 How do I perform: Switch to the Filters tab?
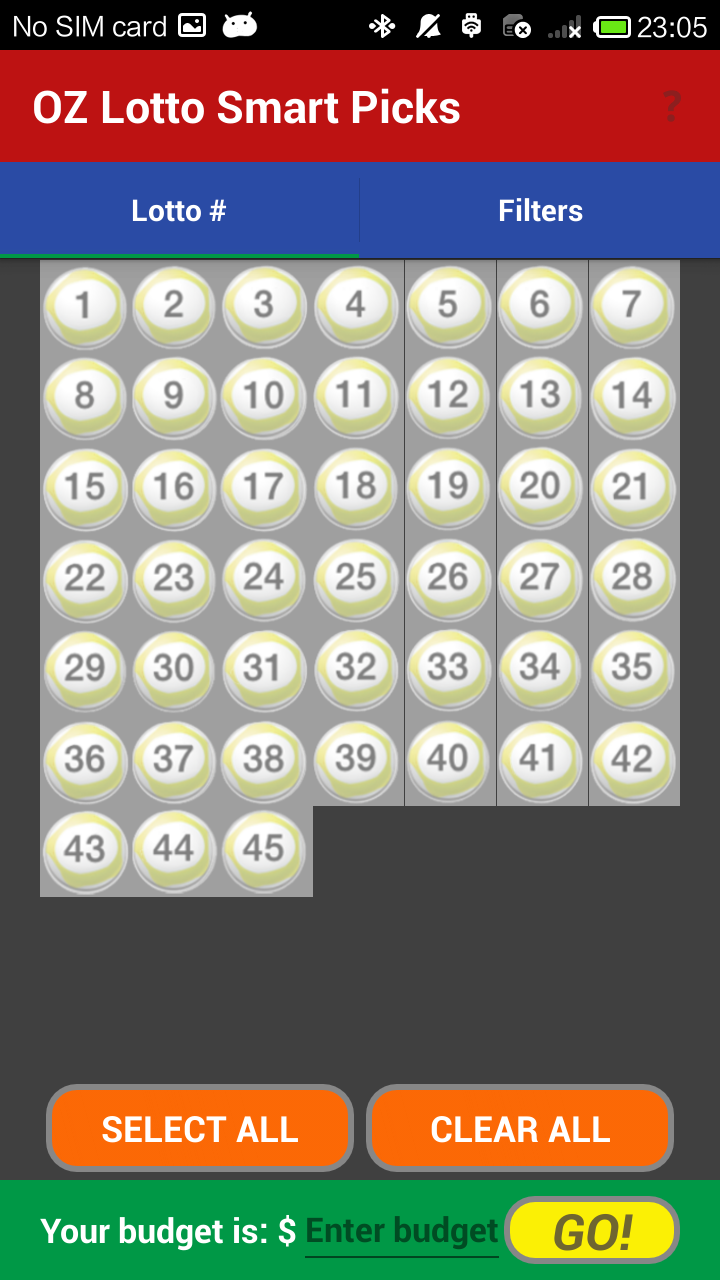pyautogui.click(x=540, y=211)
